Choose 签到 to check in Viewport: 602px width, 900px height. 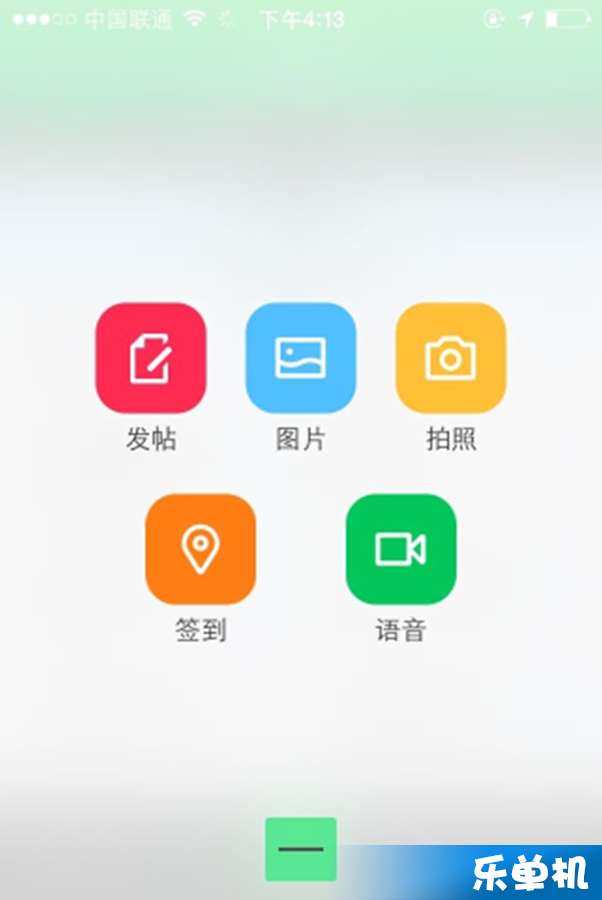tap(200, 549)
